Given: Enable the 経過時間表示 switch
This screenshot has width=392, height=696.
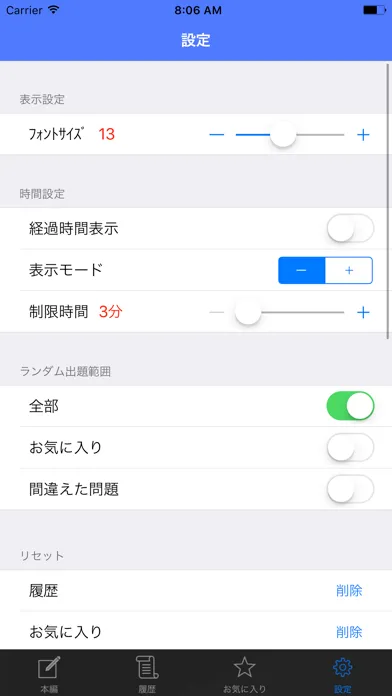Looking at the screenshot, I should [x=350, y=229].
